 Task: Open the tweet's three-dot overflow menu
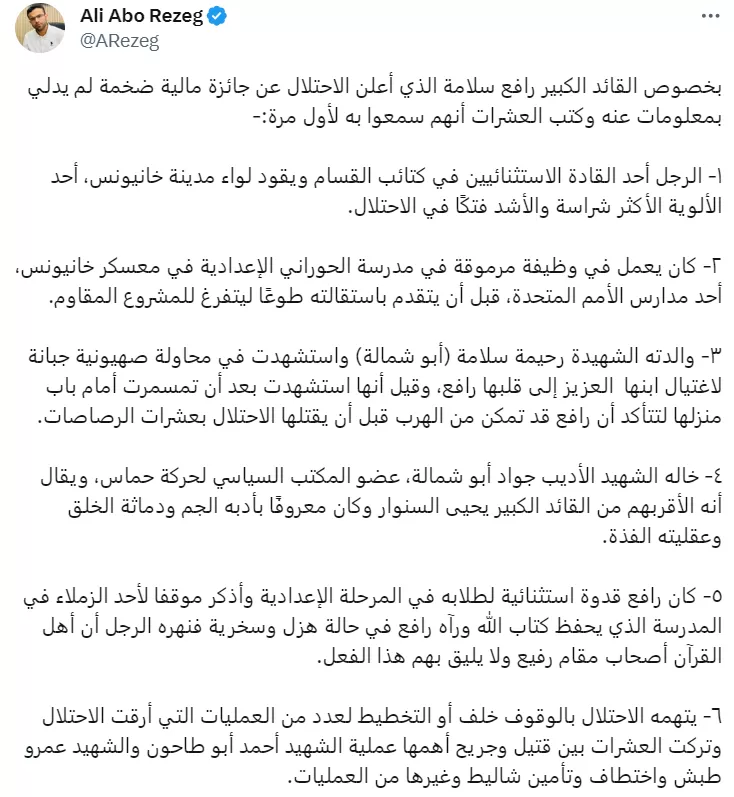click(710, 16)
